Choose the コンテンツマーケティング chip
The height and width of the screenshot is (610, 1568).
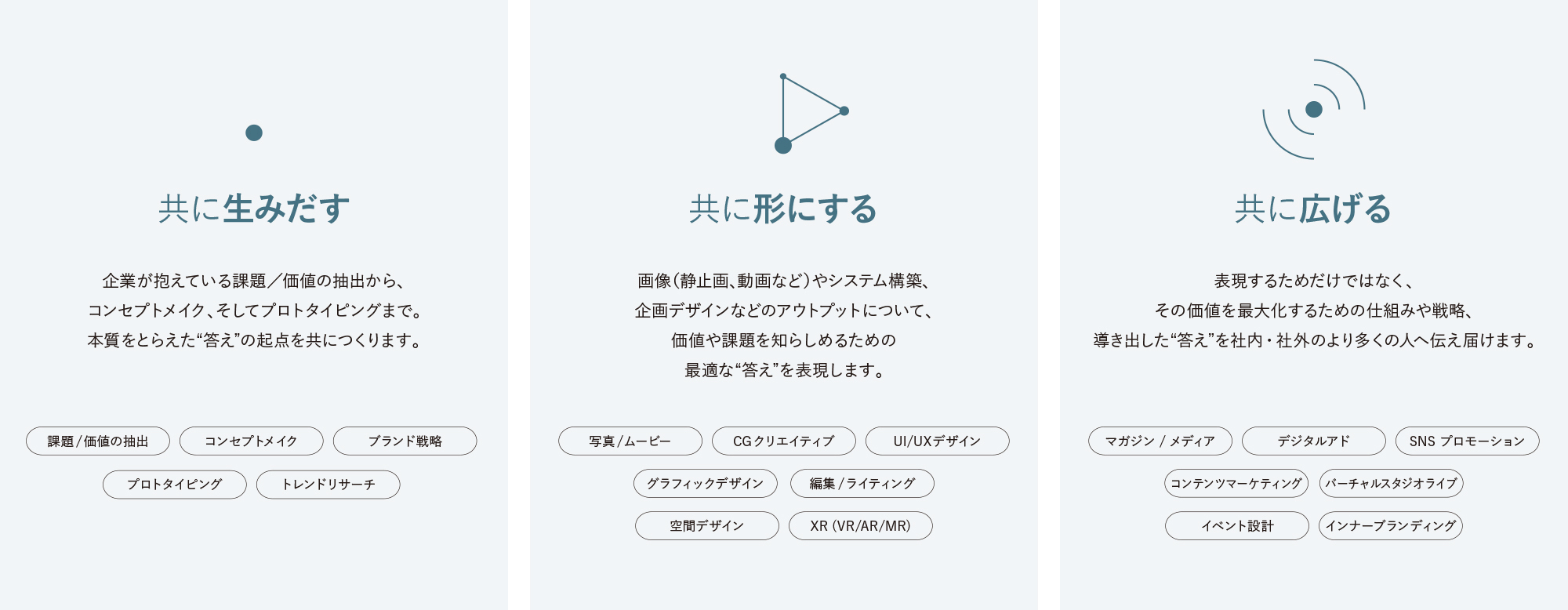pyautogui.click(x=1236, y=484)
